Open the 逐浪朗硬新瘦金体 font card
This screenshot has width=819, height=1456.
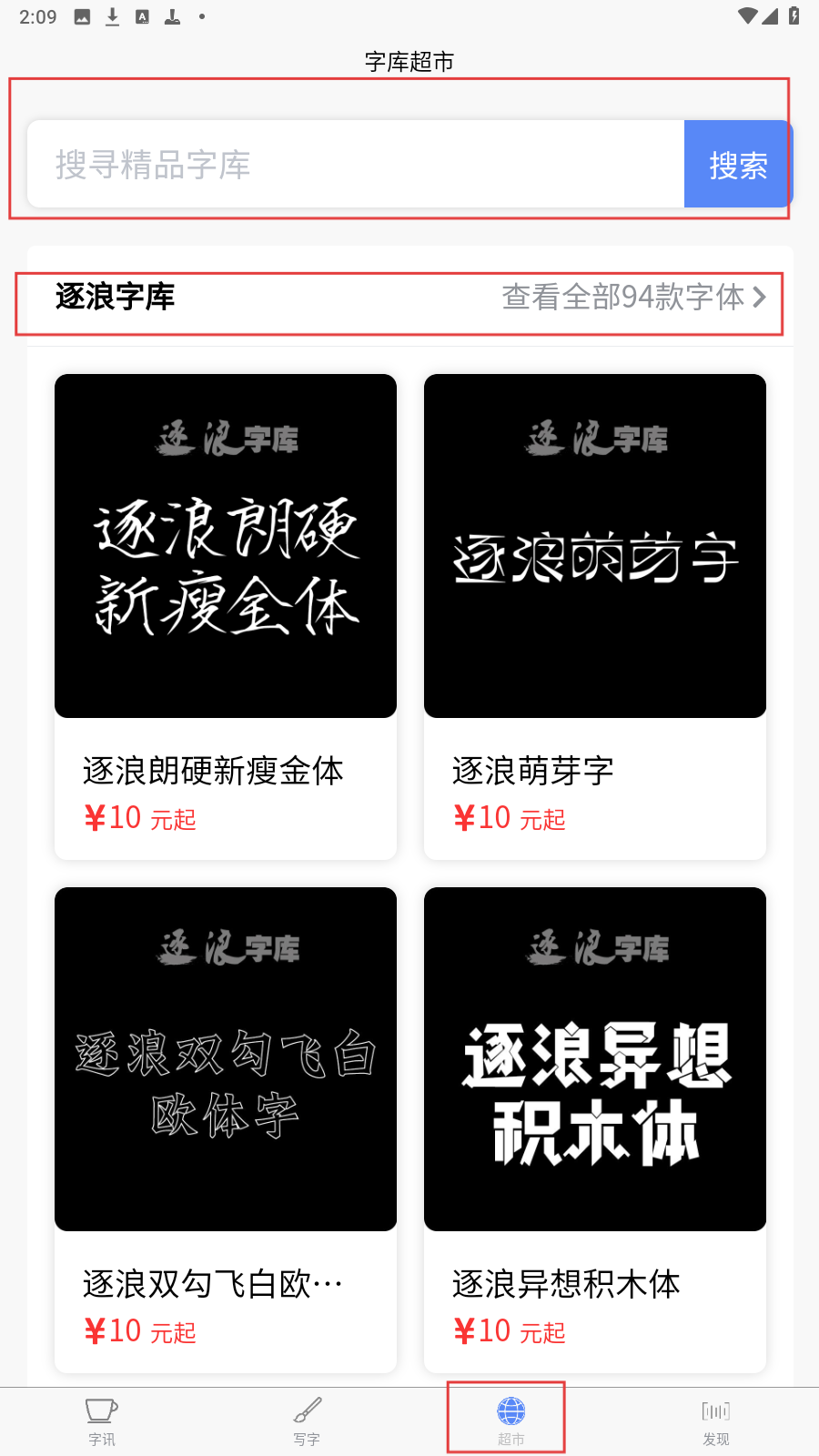pyautogui.click(x=226, y=616)
